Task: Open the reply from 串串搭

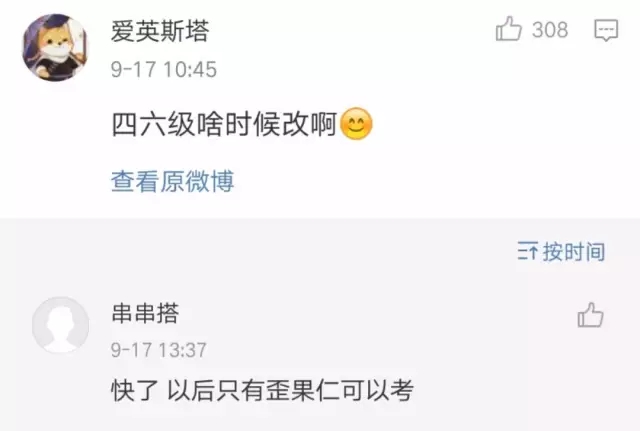Action: point(262,389)
